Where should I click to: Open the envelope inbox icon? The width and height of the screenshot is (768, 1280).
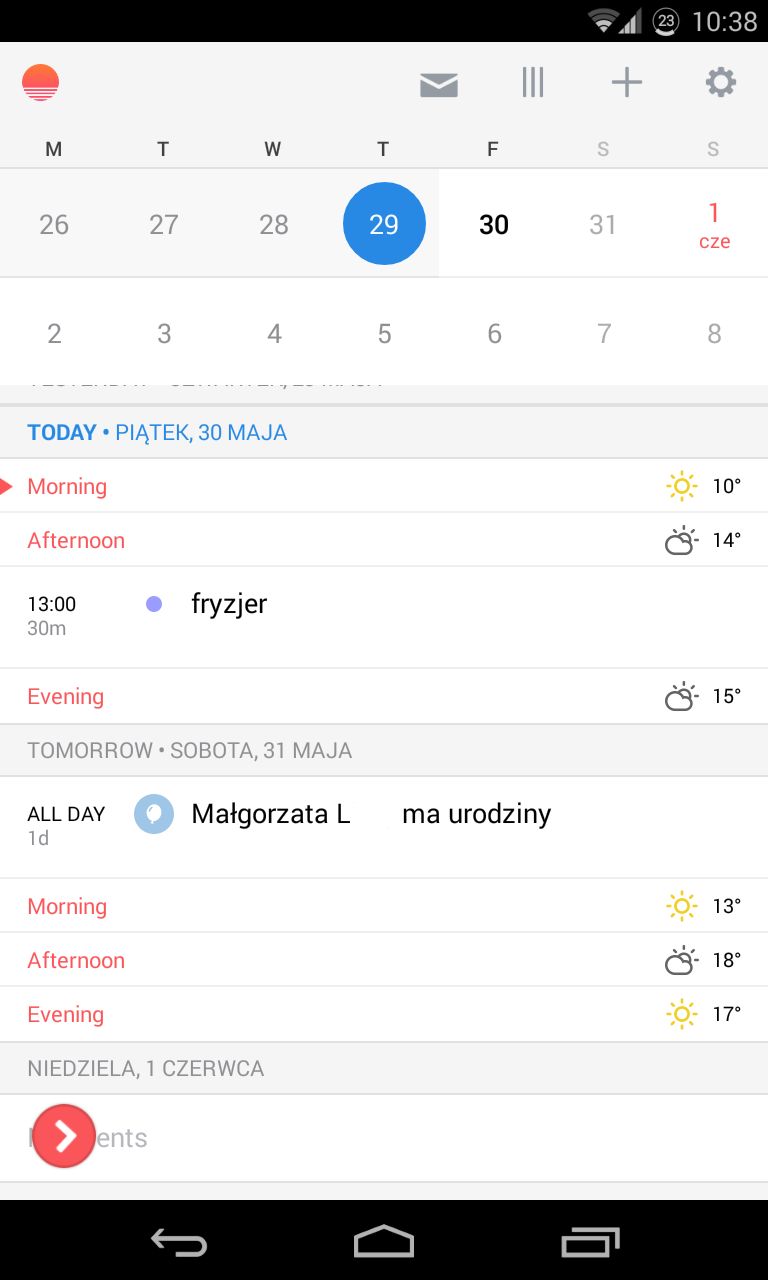(439, 84)
